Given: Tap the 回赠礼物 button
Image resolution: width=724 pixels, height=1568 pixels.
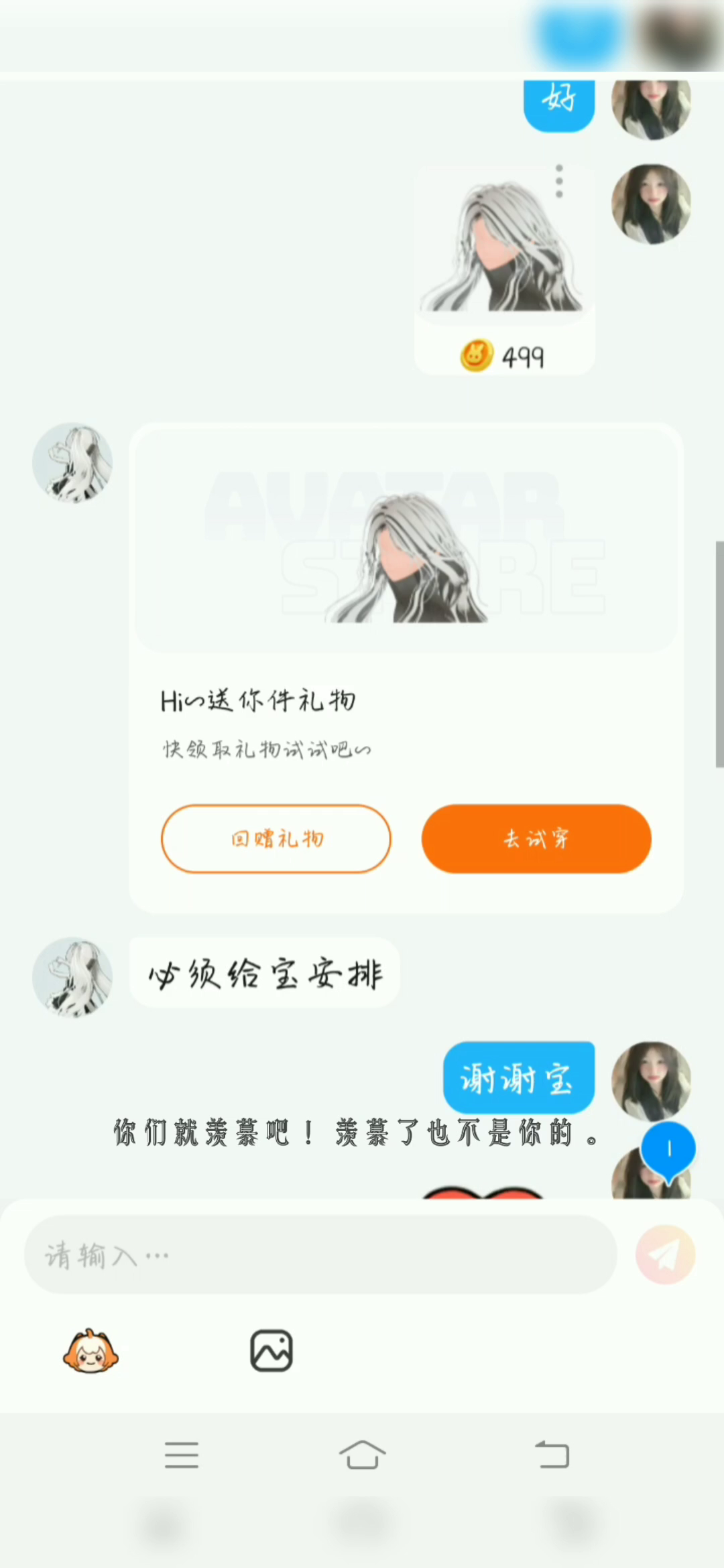Looking at the screenshot, I should pyautogui.click(x=276, y=838).
